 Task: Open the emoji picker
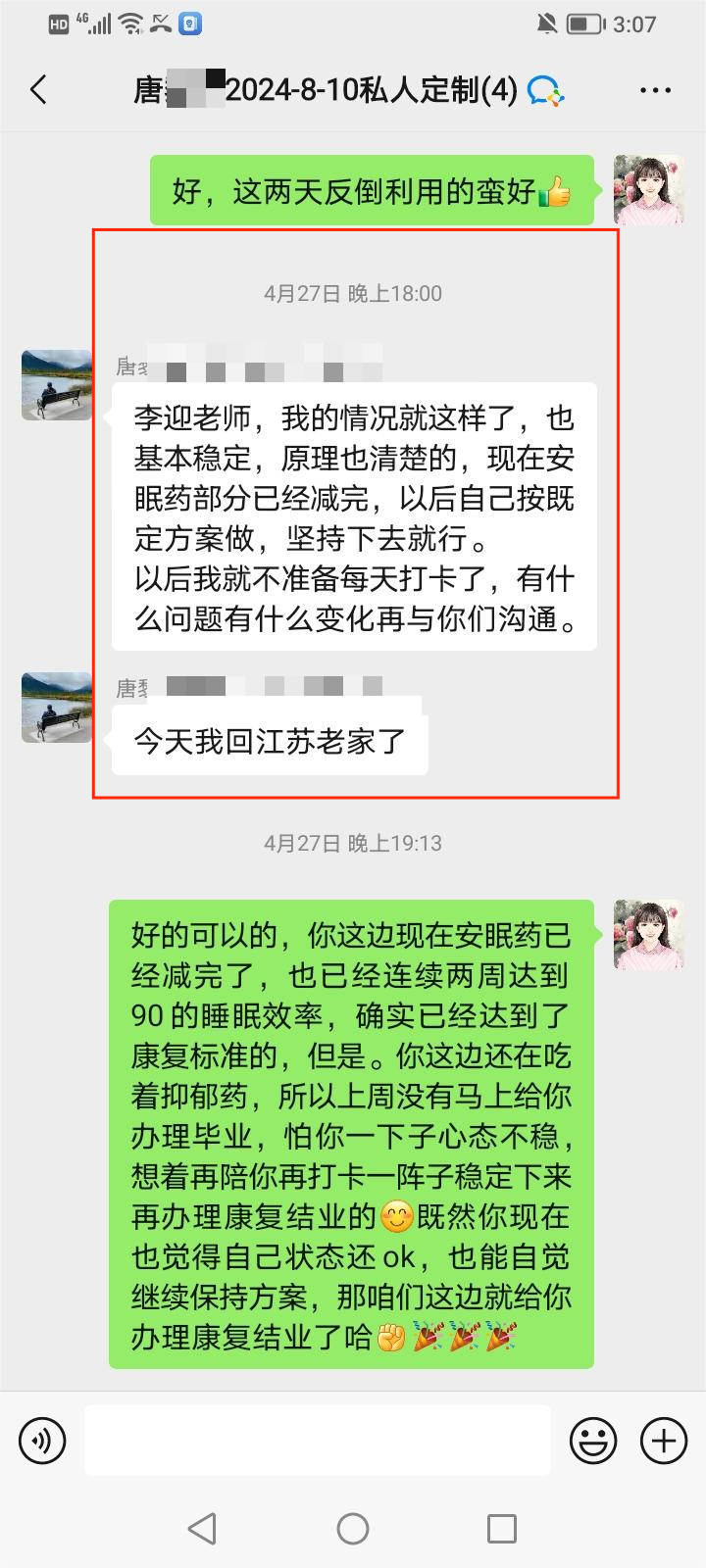[x=593, y=1441]
